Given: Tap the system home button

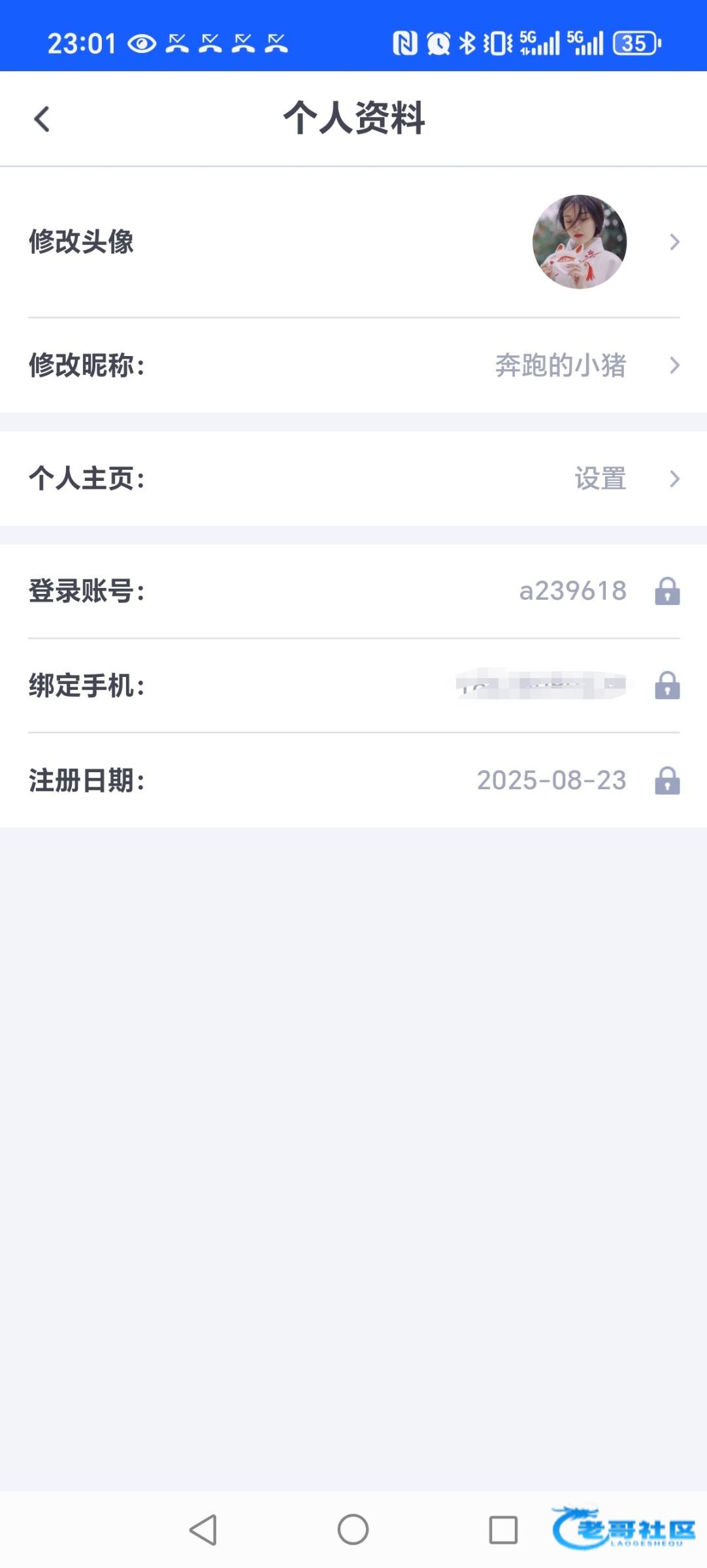Looking at the screenshot, I should (x=353, y=1529).
